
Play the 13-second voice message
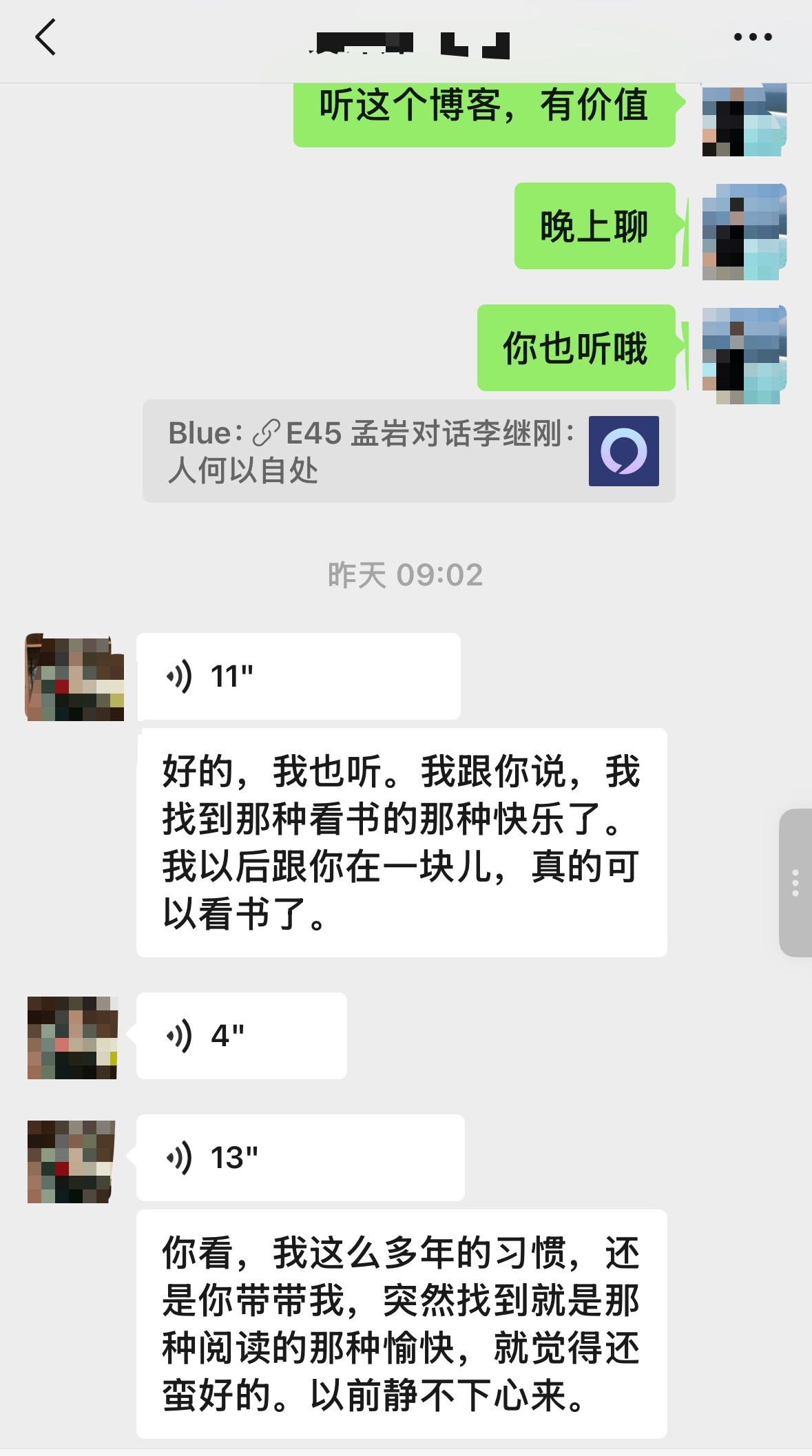pos(300,1158)
